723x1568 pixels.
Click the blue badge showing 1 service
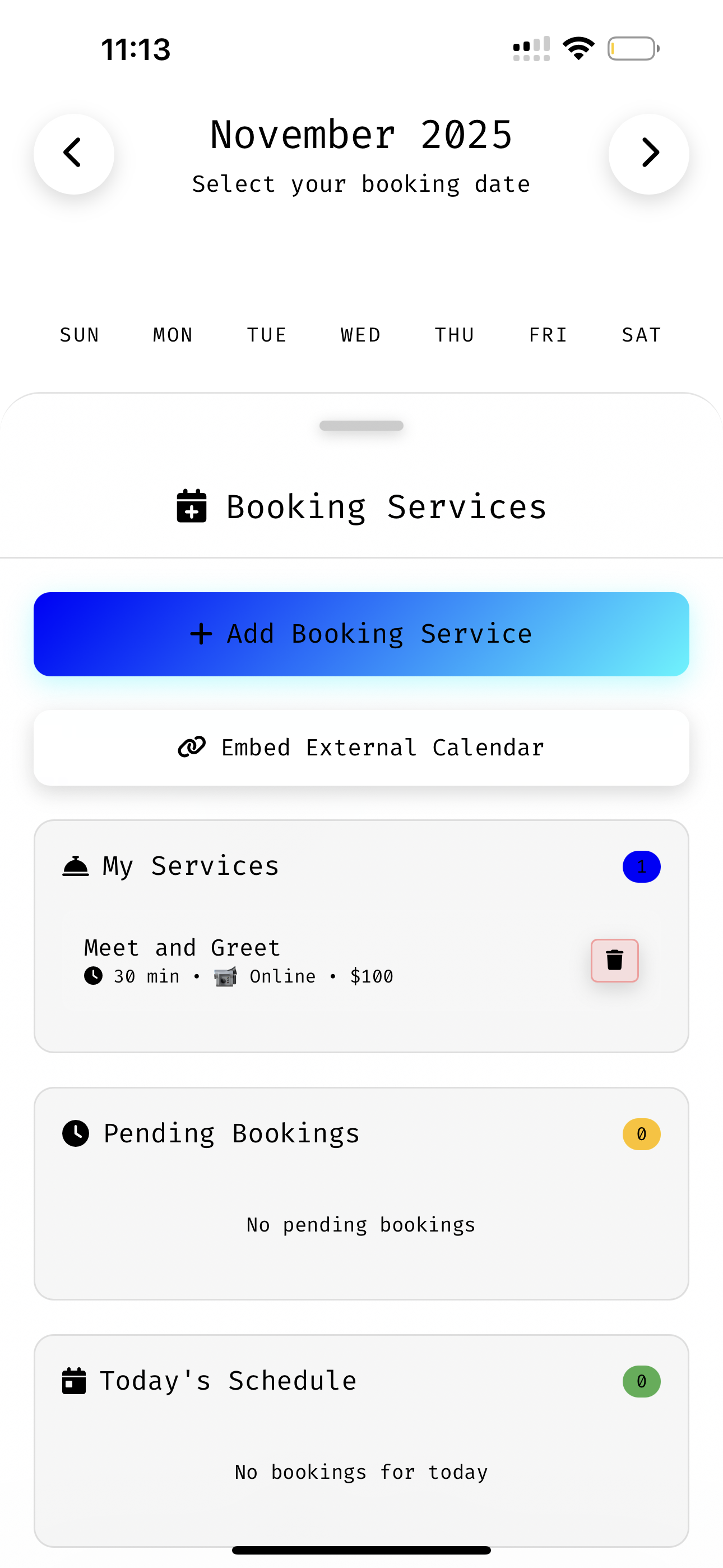point(641,866)
